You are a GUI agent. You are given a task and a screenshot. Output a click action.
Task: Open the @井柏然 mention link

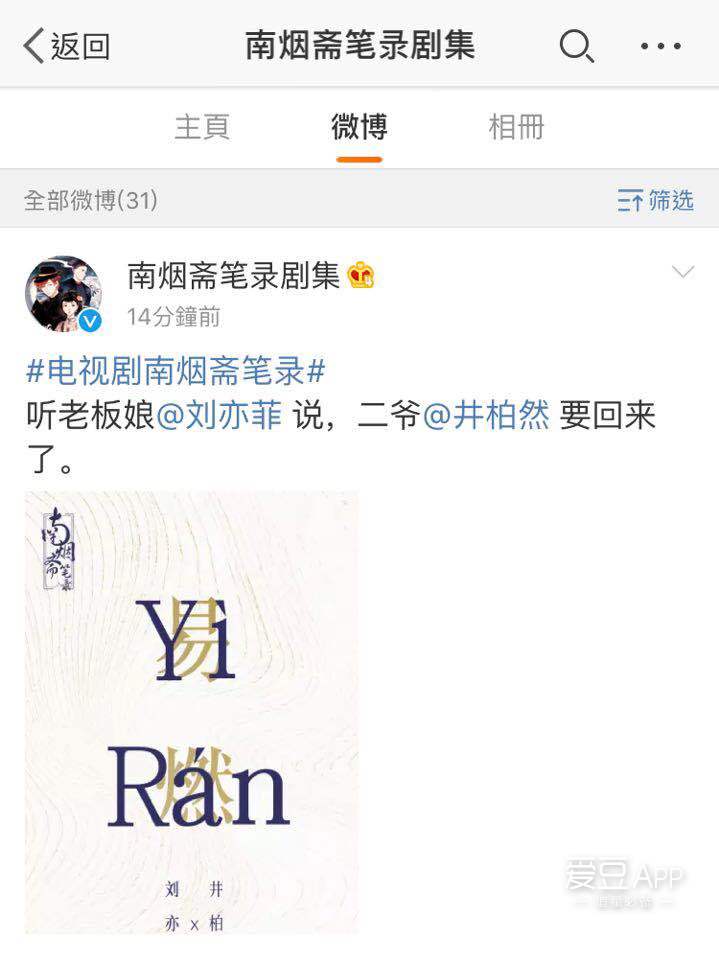pos(486,416)
